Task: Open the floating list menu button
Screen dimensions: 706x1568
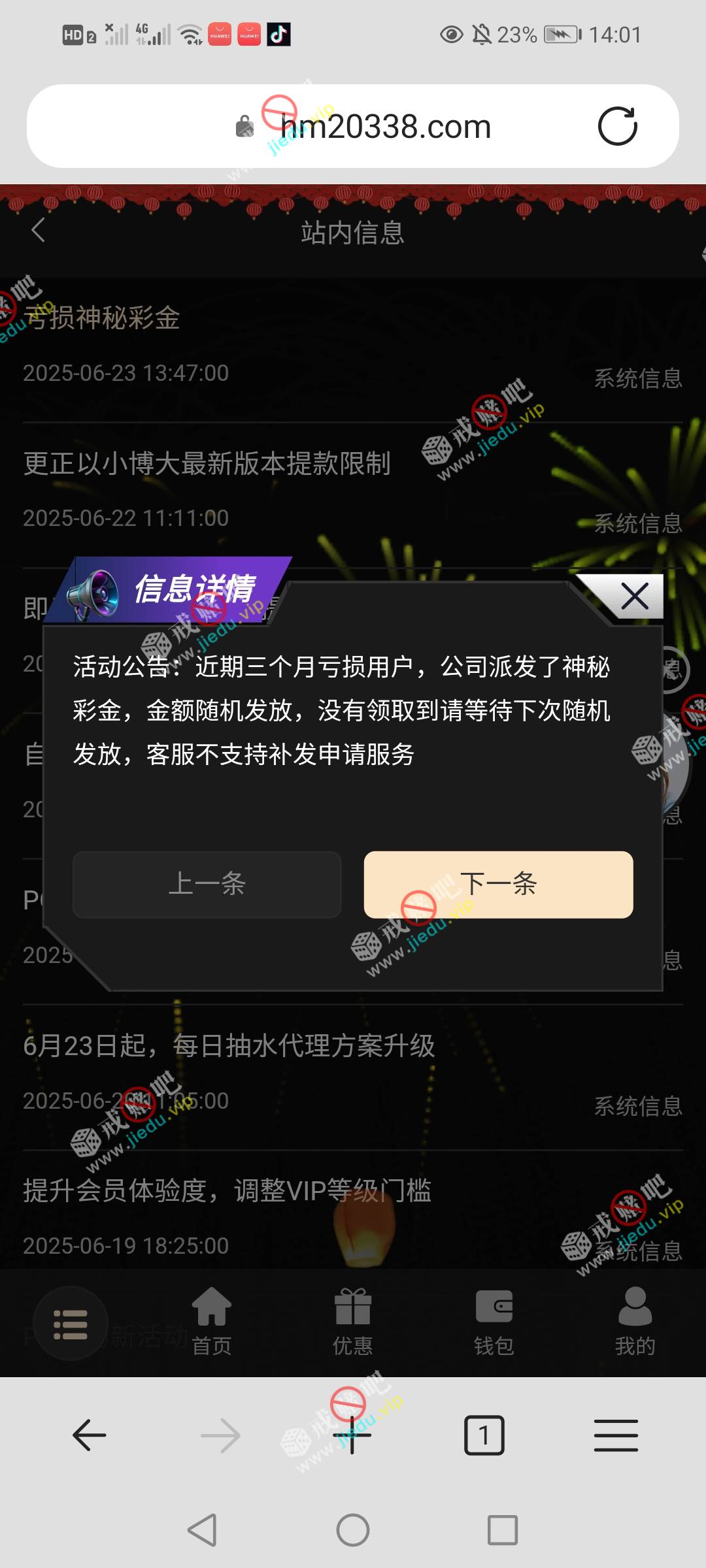Action: click(71, 1323)
